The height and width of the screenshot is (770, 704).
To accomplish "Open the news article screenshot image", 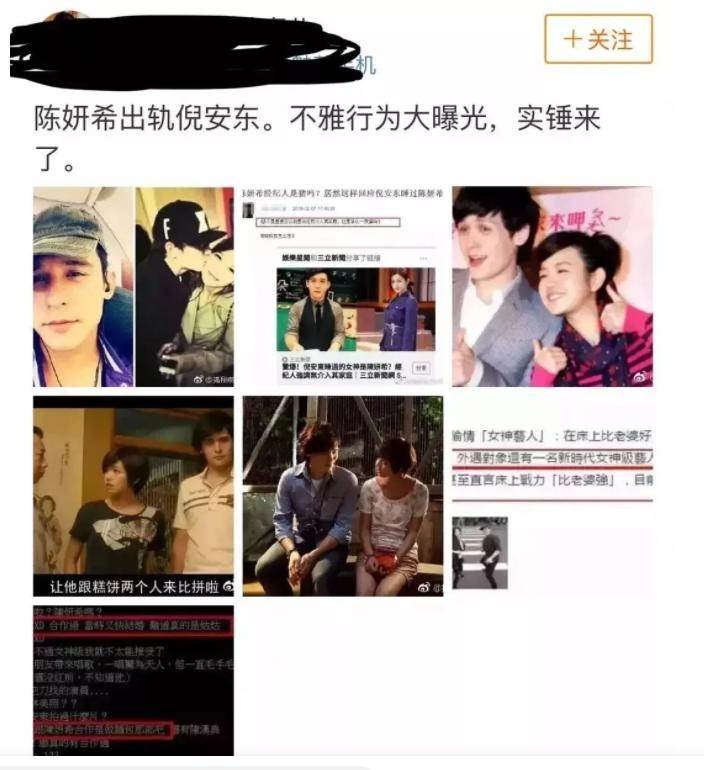I will 342,286.
